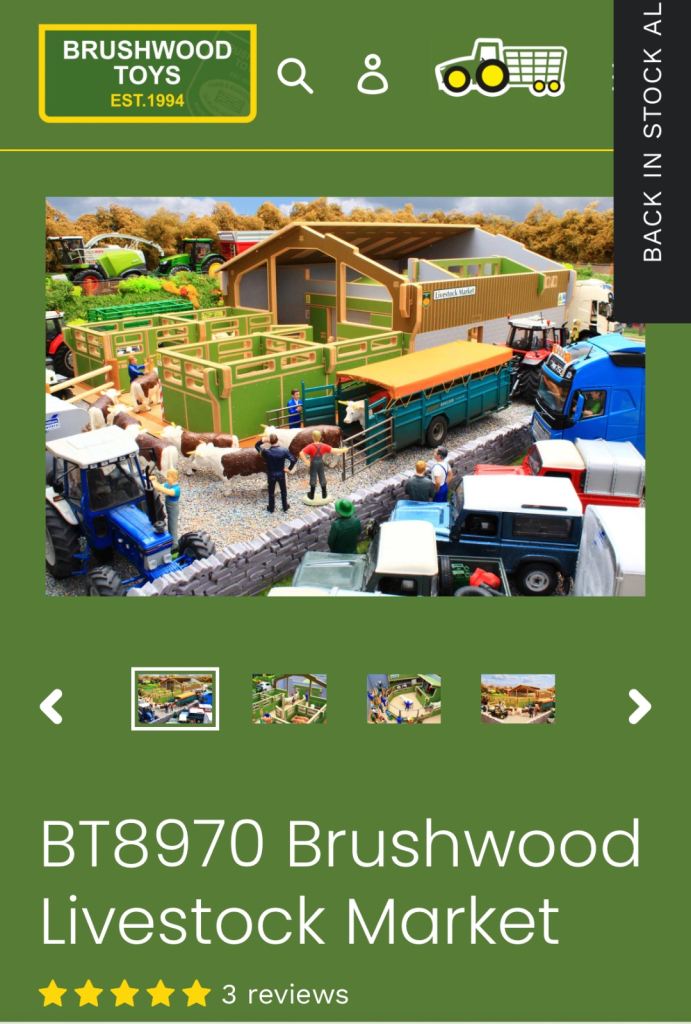Select the fourth gallery thumbnail
The width and height of the screenshot is (691, 1024).
(518, 698)
